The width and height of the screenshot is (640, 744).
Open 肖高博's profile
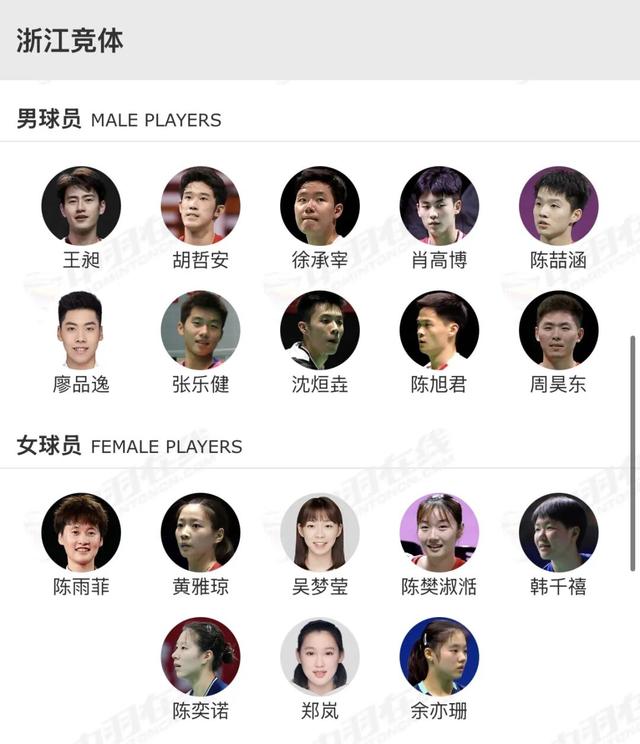(x=439, y=206)
